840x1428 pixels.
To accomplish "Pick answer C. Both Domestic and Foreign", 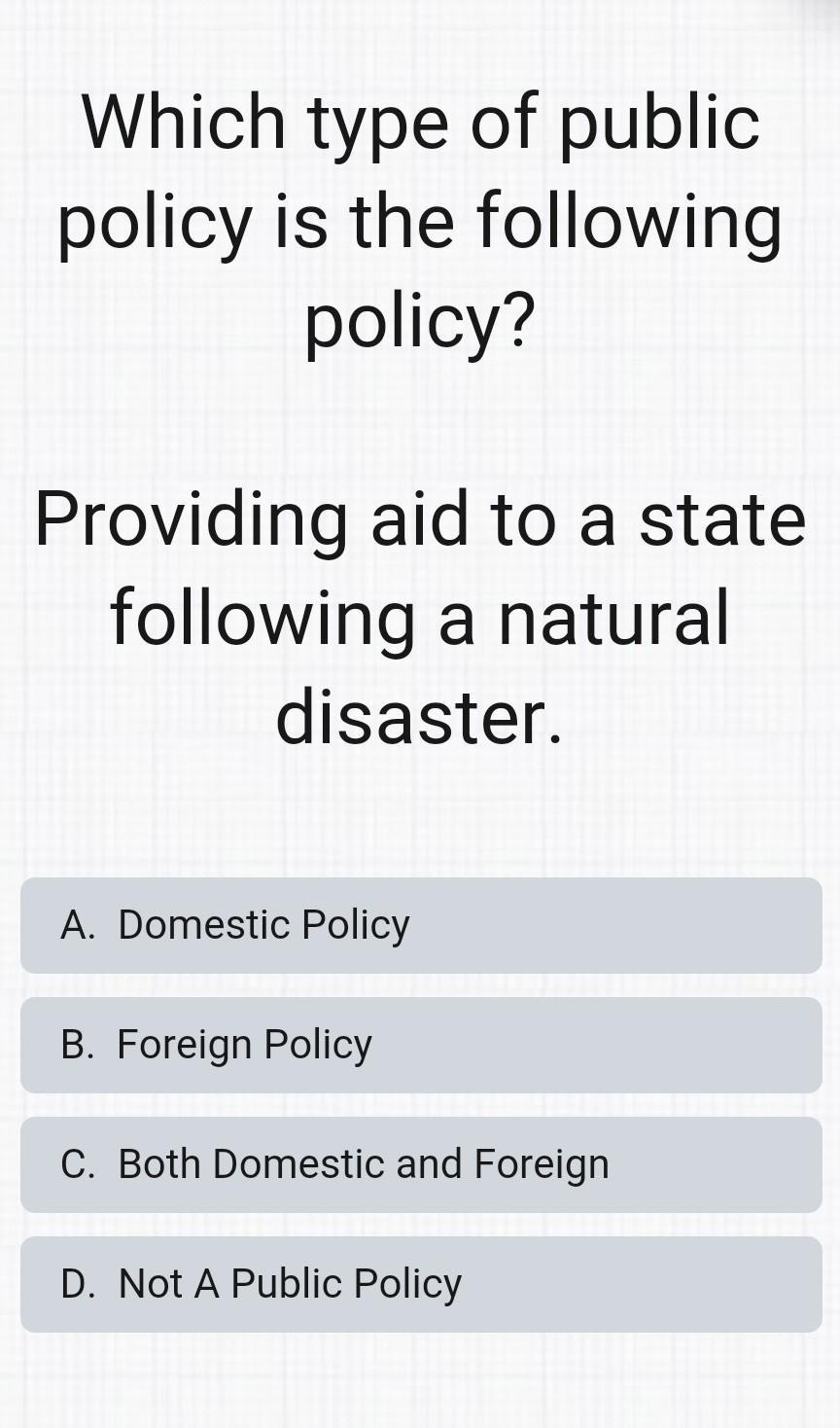I will 420,1164.
